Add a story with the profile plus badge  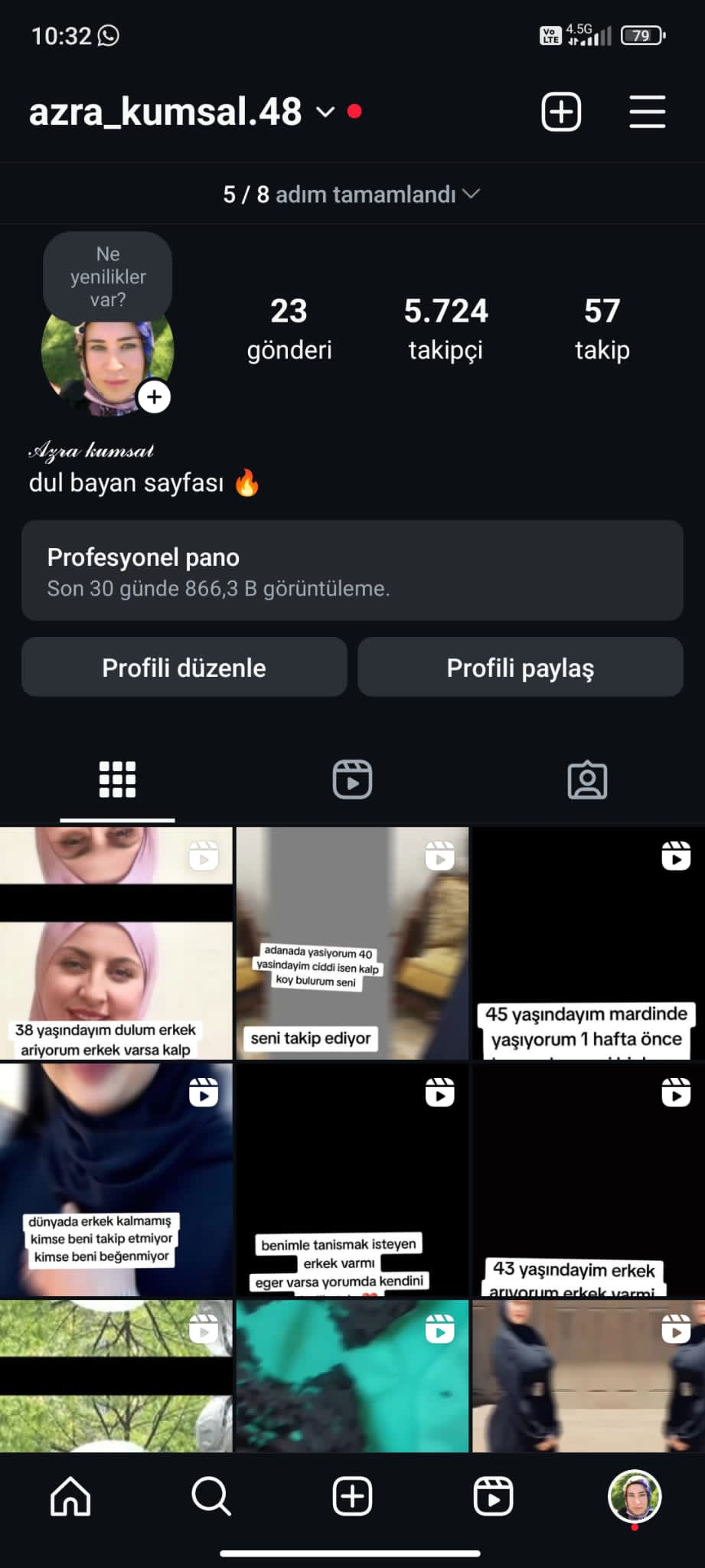154,397
